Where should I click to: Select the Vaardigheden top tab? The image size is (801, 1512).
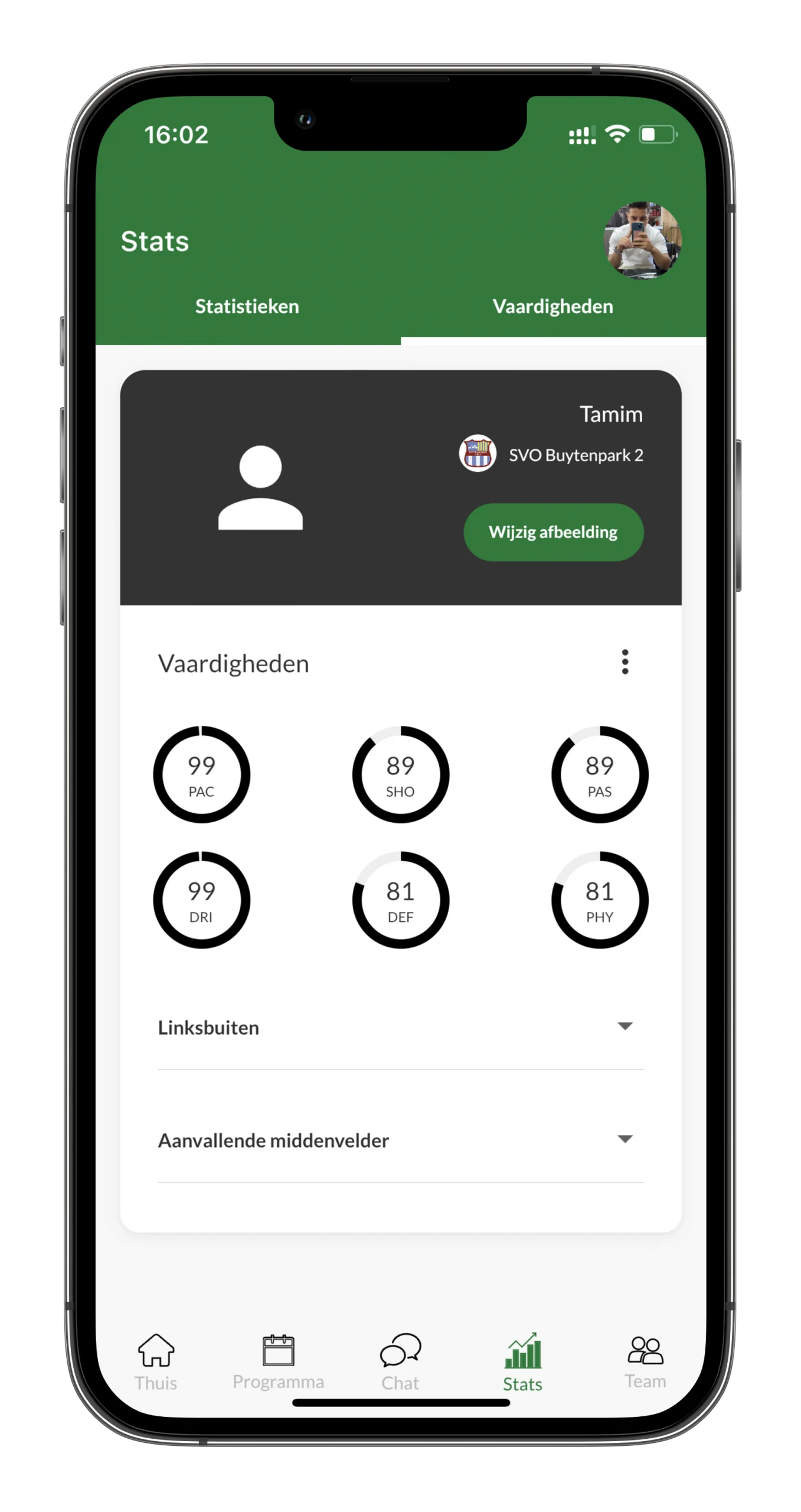pyautogui.click(x=552, y=307)
